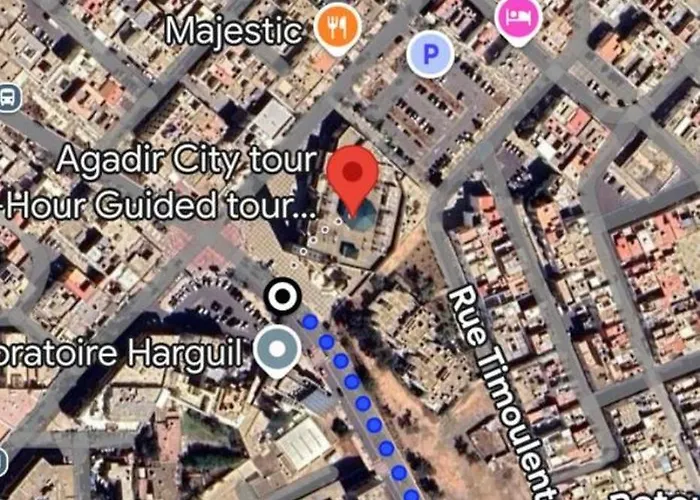The image size is (700, 500).
Task: Tap the route starting point circle
Action: [283, 296]
